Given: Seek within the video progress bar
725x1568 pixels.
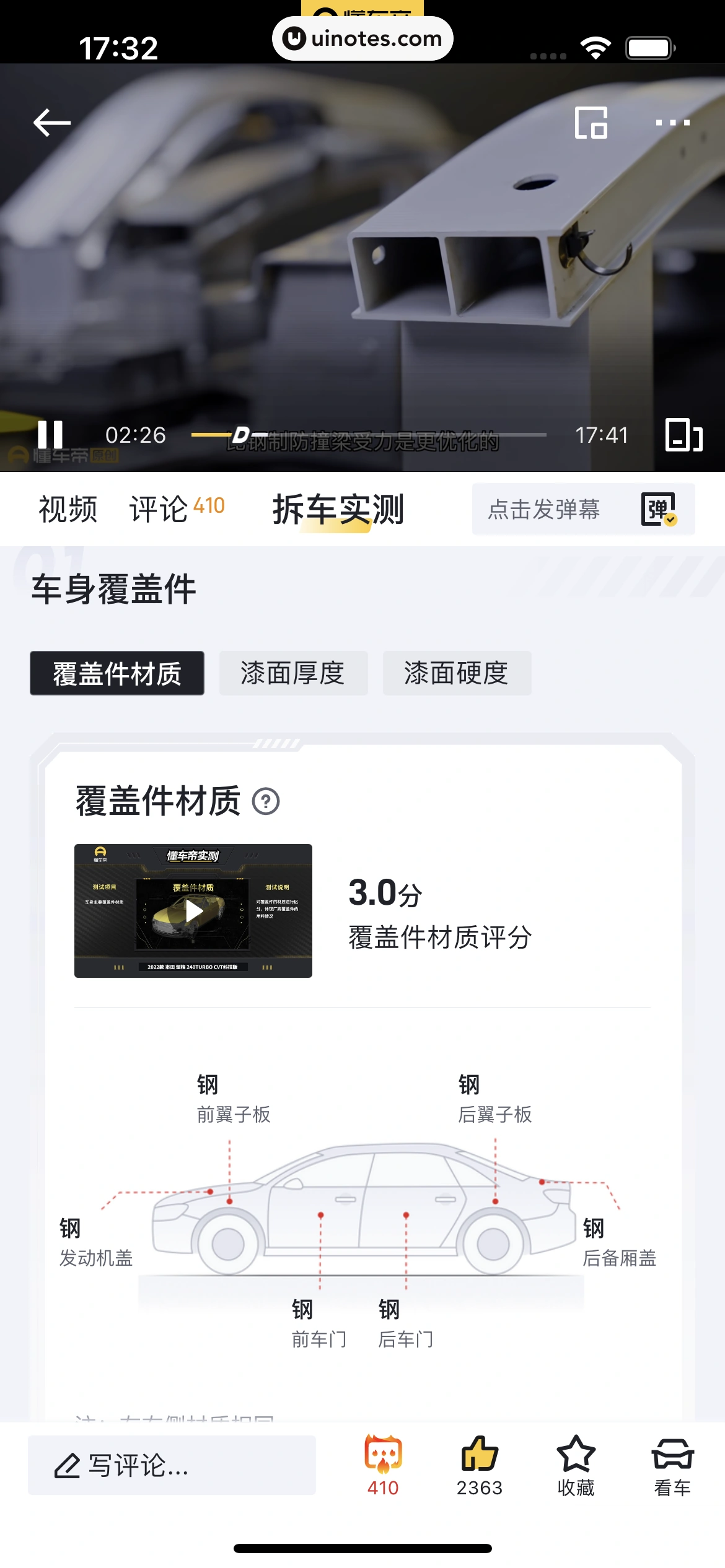Looking at the screenshot, I should coord(369,435).
